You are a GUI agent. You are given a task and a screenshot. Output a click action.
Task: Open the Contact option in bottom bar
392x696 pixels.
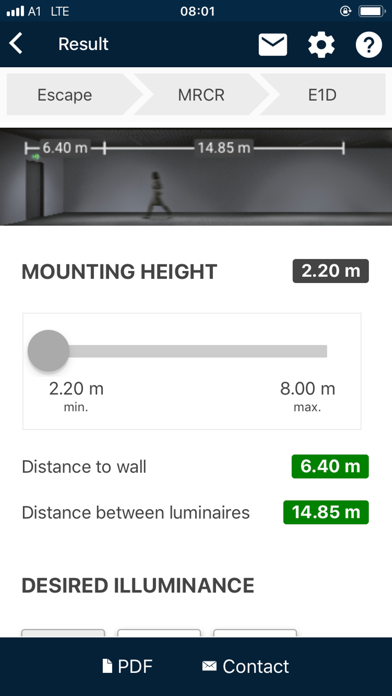(245, 666)
